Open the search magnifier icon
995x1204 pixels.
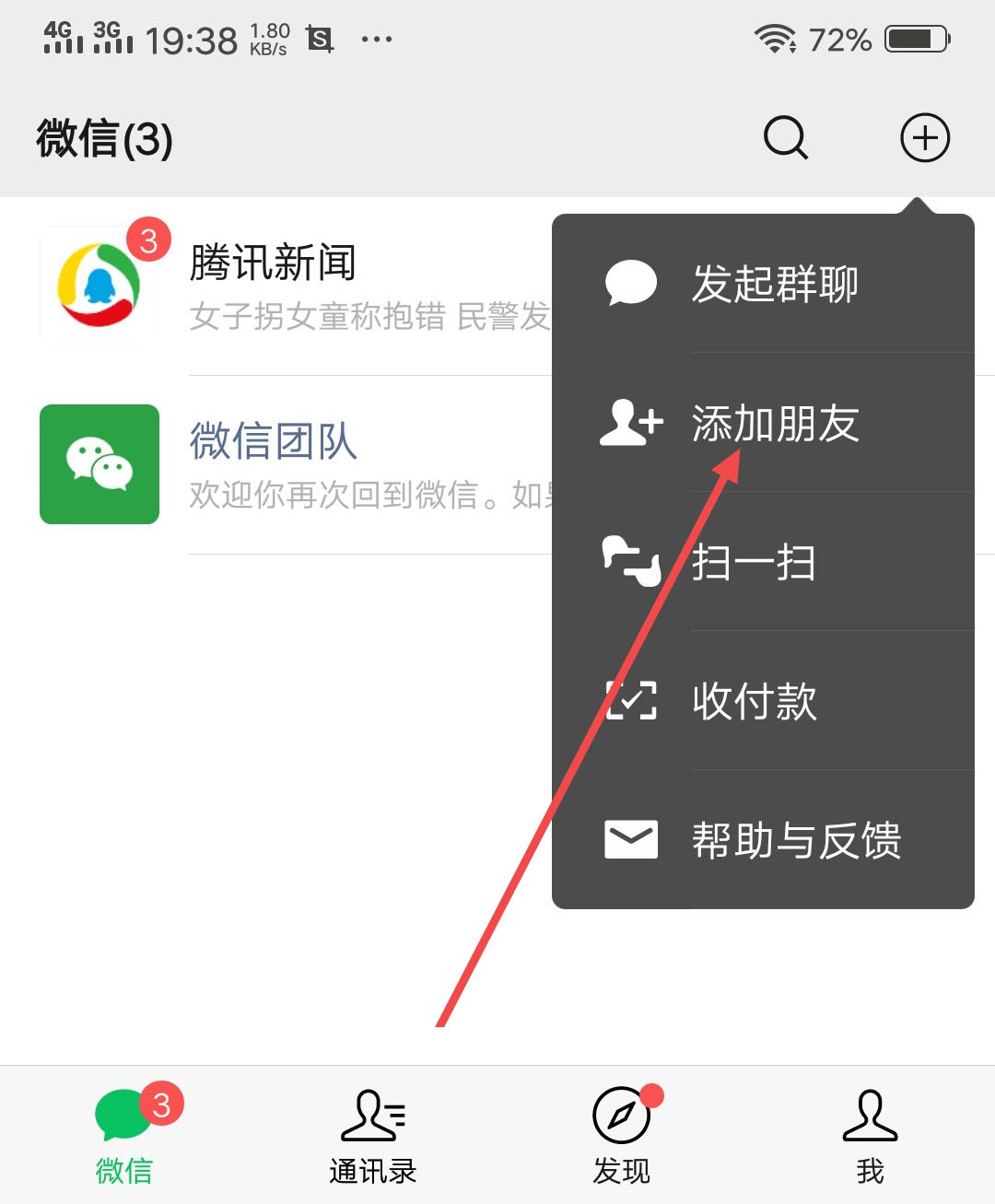click(x=785, y=139)
